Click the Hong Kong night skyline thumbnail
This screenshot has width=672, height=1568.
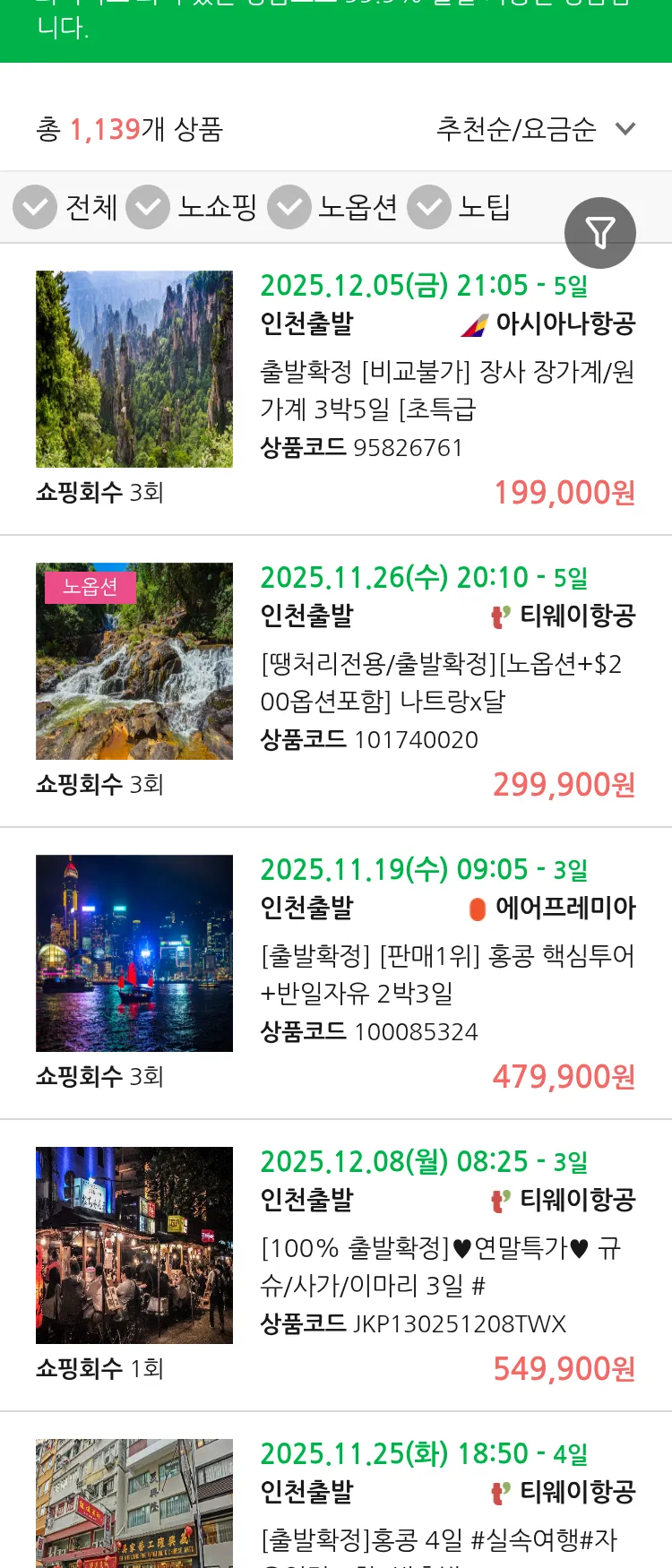coord(134,953)
